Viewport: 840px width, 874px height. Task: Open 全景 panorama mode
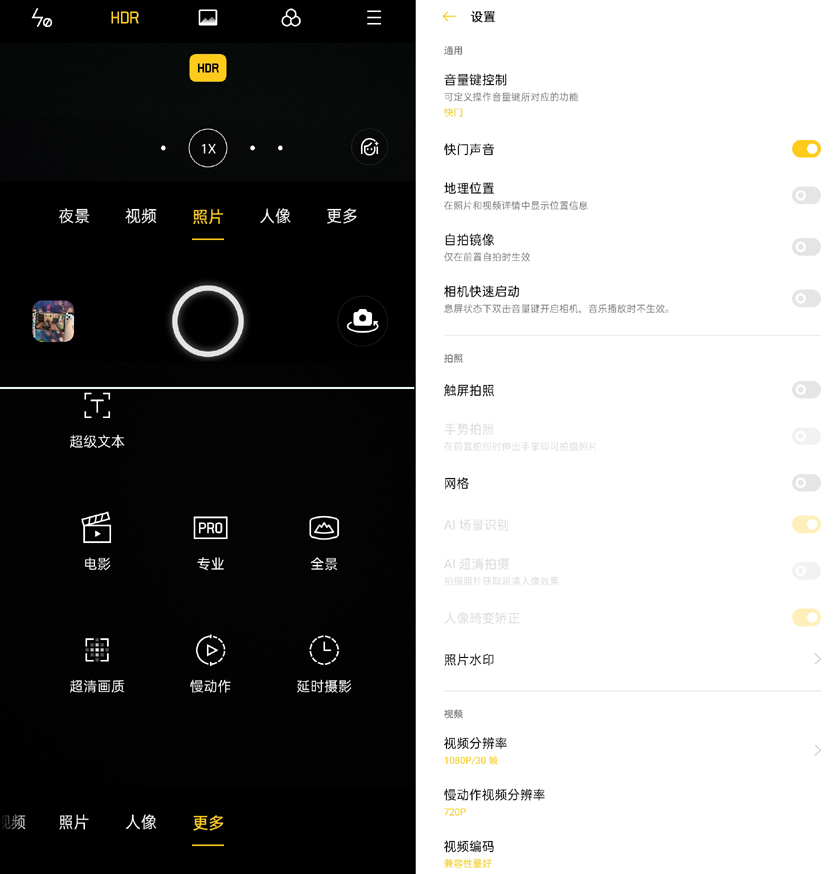point(324,541)
